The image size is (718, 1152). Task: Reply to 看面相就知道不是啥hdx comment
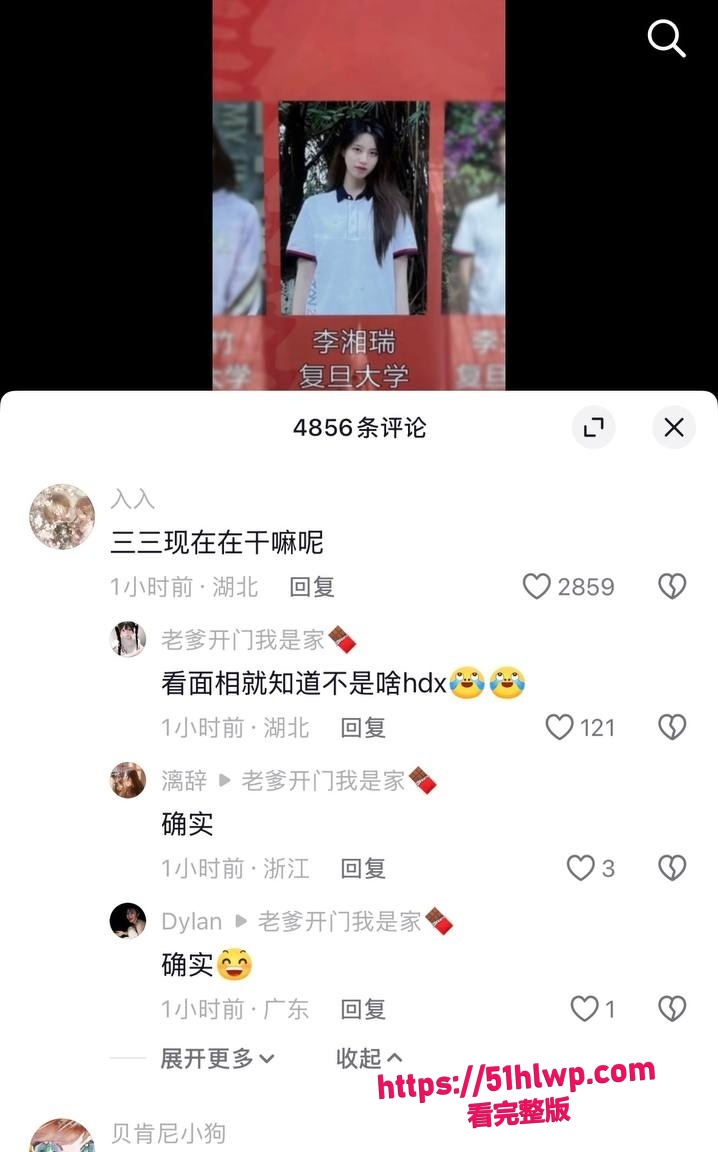point(363,728)
